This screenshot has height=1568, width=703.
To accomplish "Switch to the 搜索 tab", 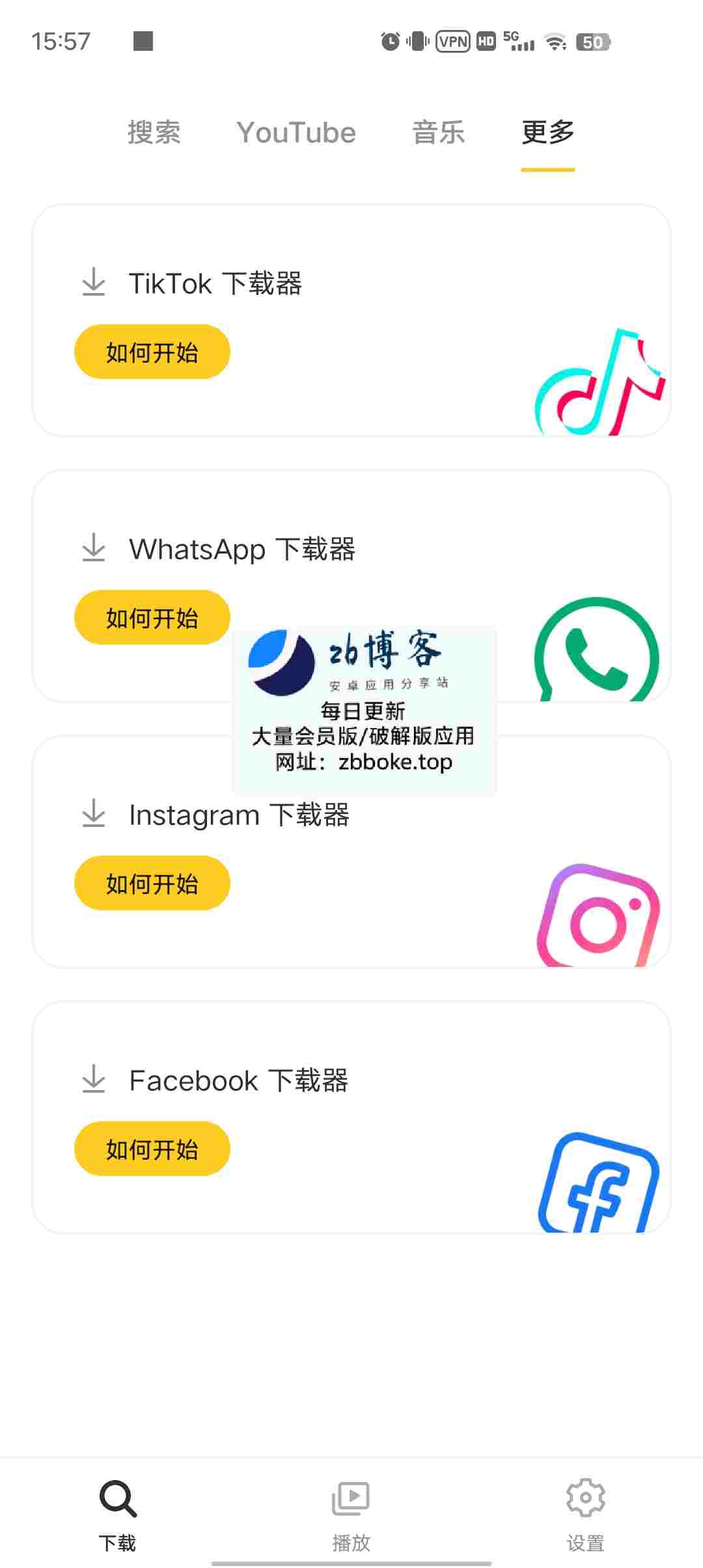I will pyautogui.click(x=154, y=132).
